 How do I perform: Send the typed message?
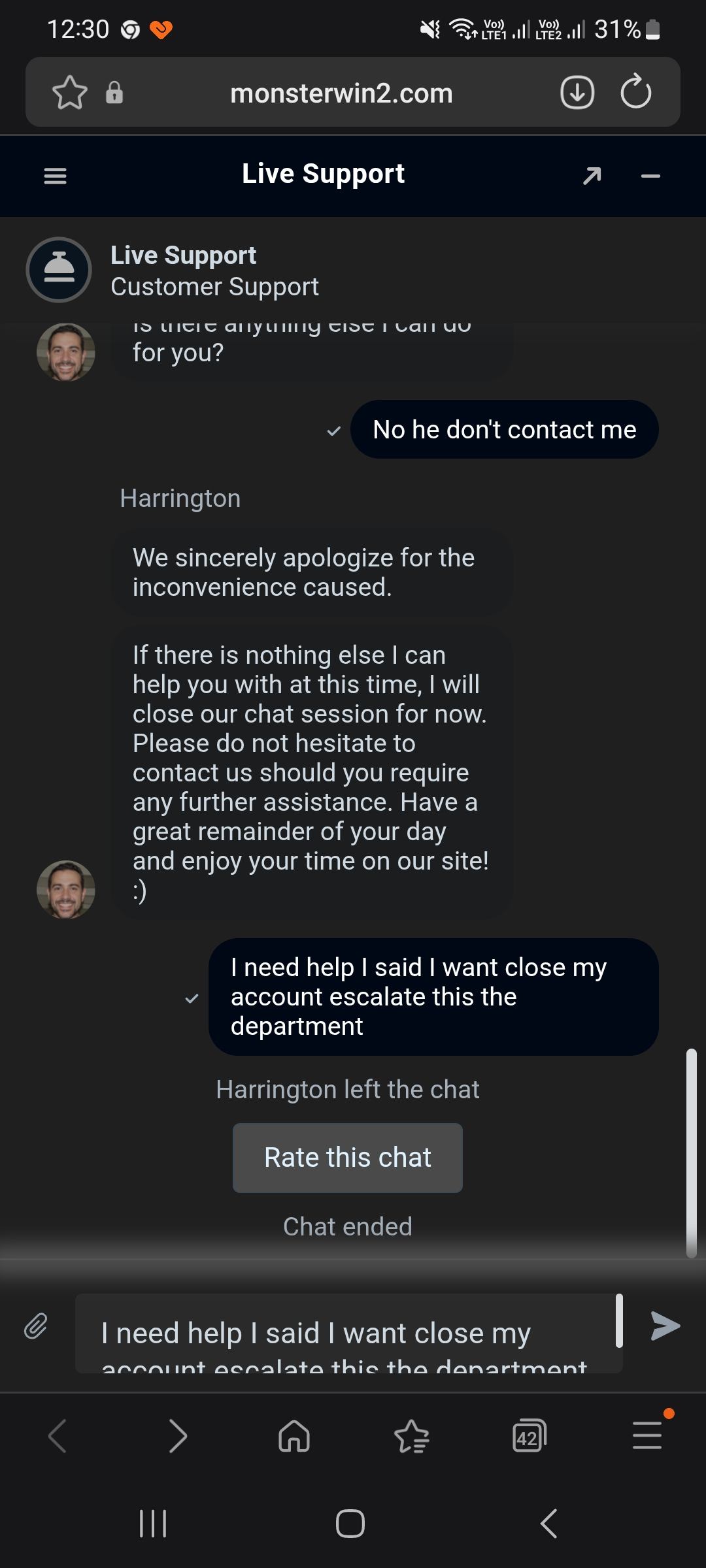click(x=665, y=1326)
